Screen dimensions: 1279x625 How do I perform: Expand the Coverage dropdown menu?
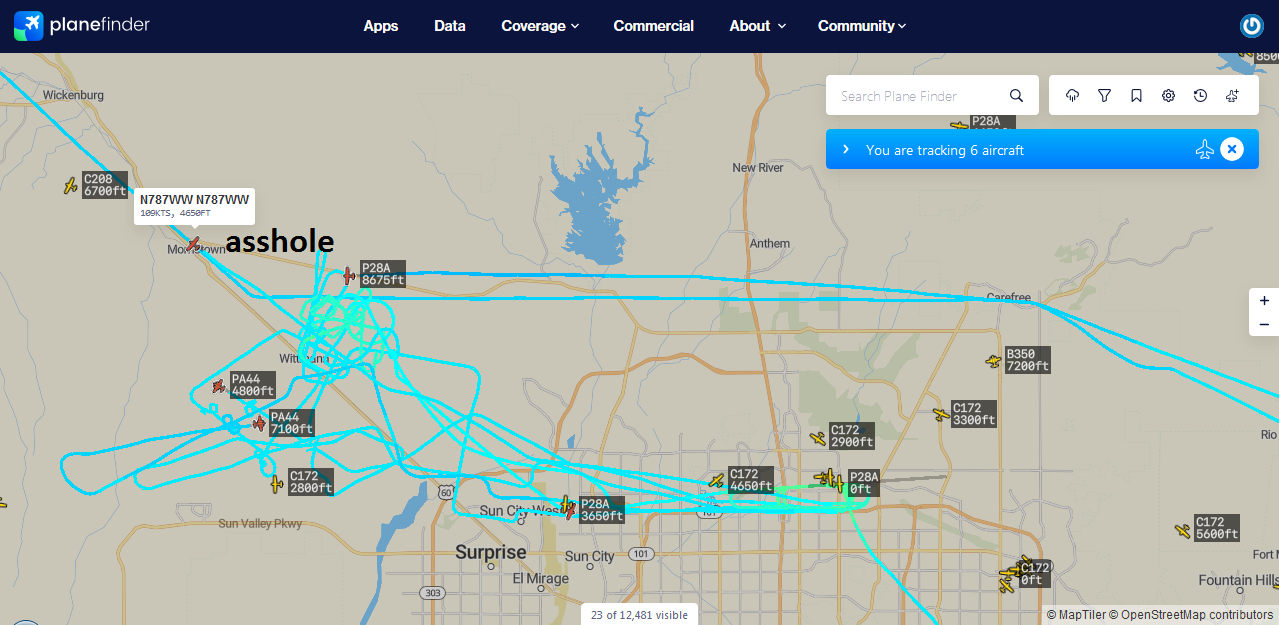click(540, 26)
